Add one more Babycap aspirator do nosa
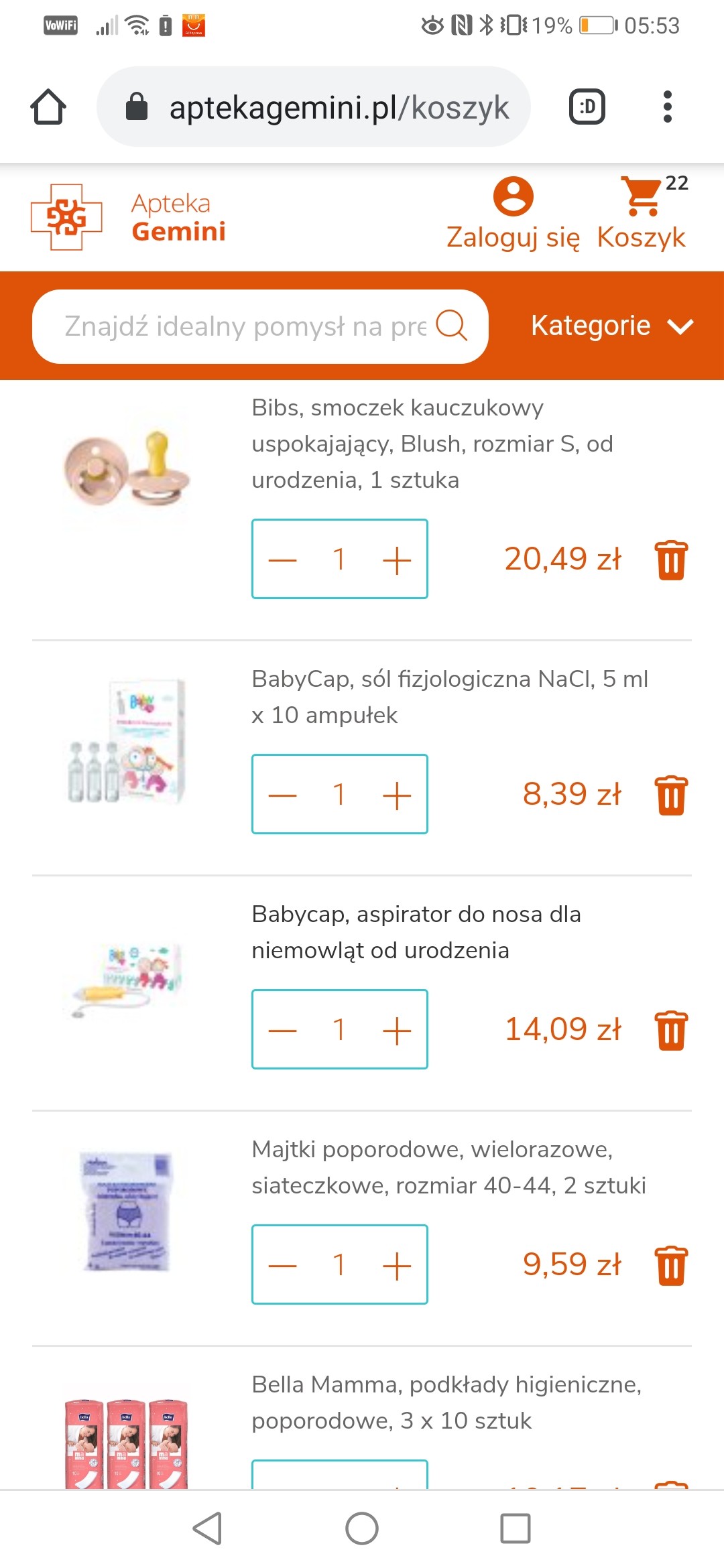The image size is (724, 1568). (x=397, y=1031)
